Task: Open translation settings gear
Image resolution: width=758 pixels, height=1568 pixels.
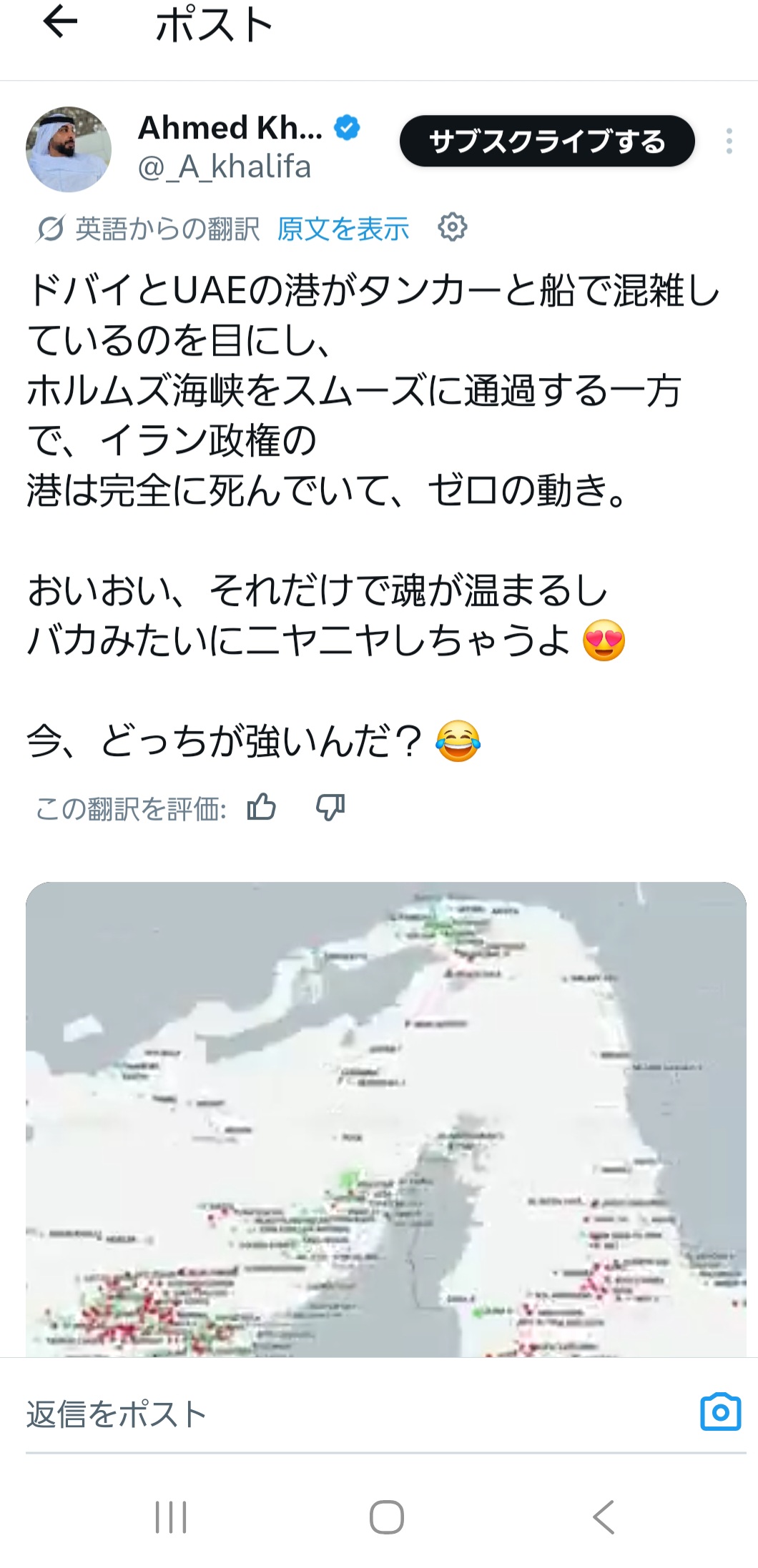Action: 452,227
